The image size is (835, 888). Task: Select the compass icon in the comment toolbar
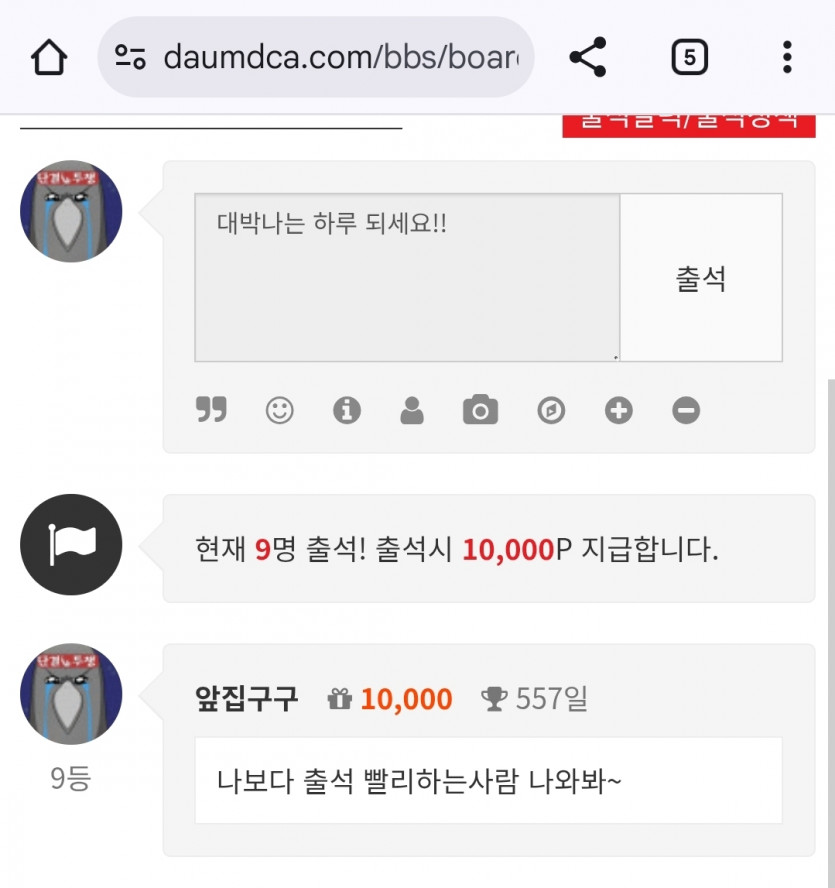549,410
